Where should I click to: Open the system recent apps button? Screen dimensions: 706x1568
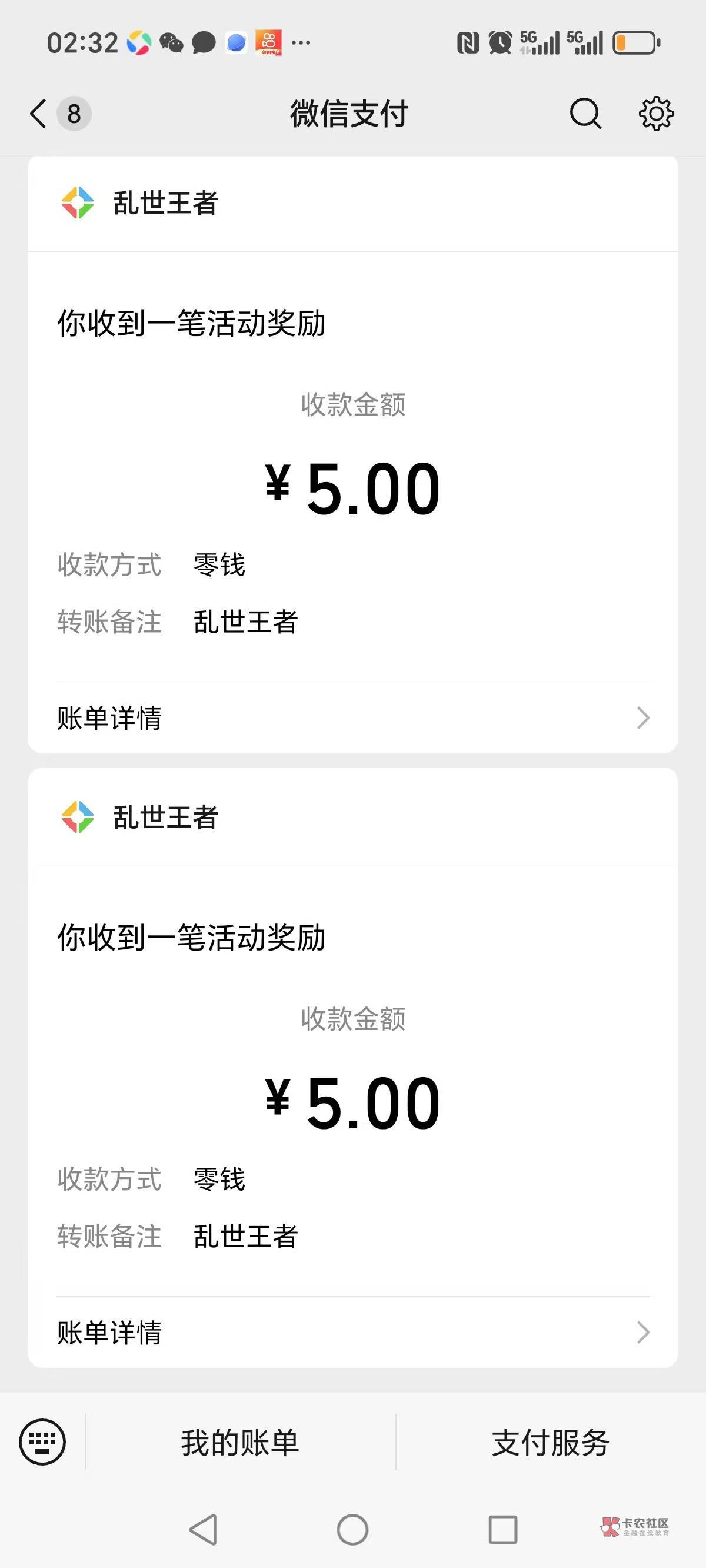click(x=502, y=1530)
